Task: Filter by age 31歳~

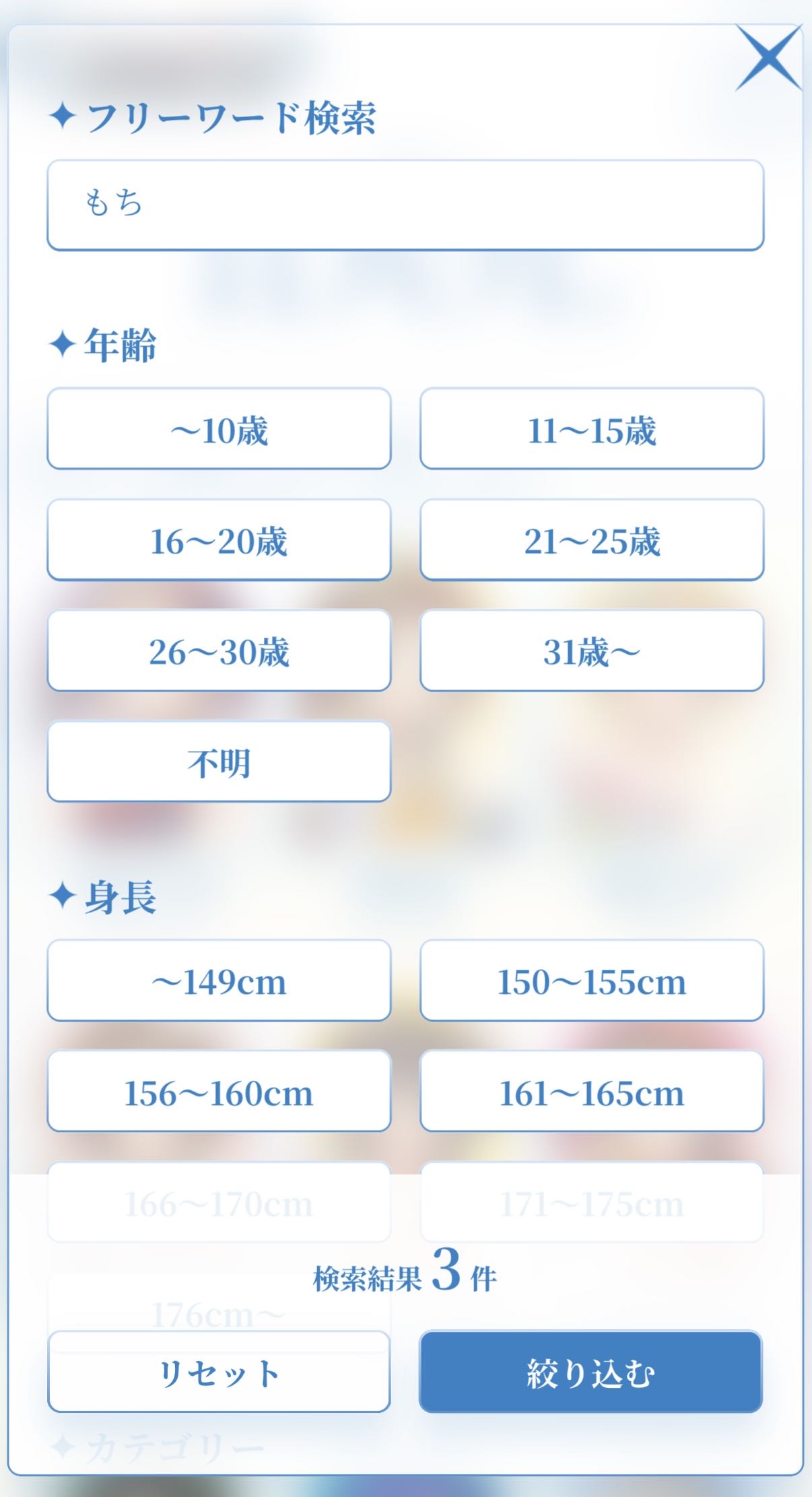Action: [592, 651]
